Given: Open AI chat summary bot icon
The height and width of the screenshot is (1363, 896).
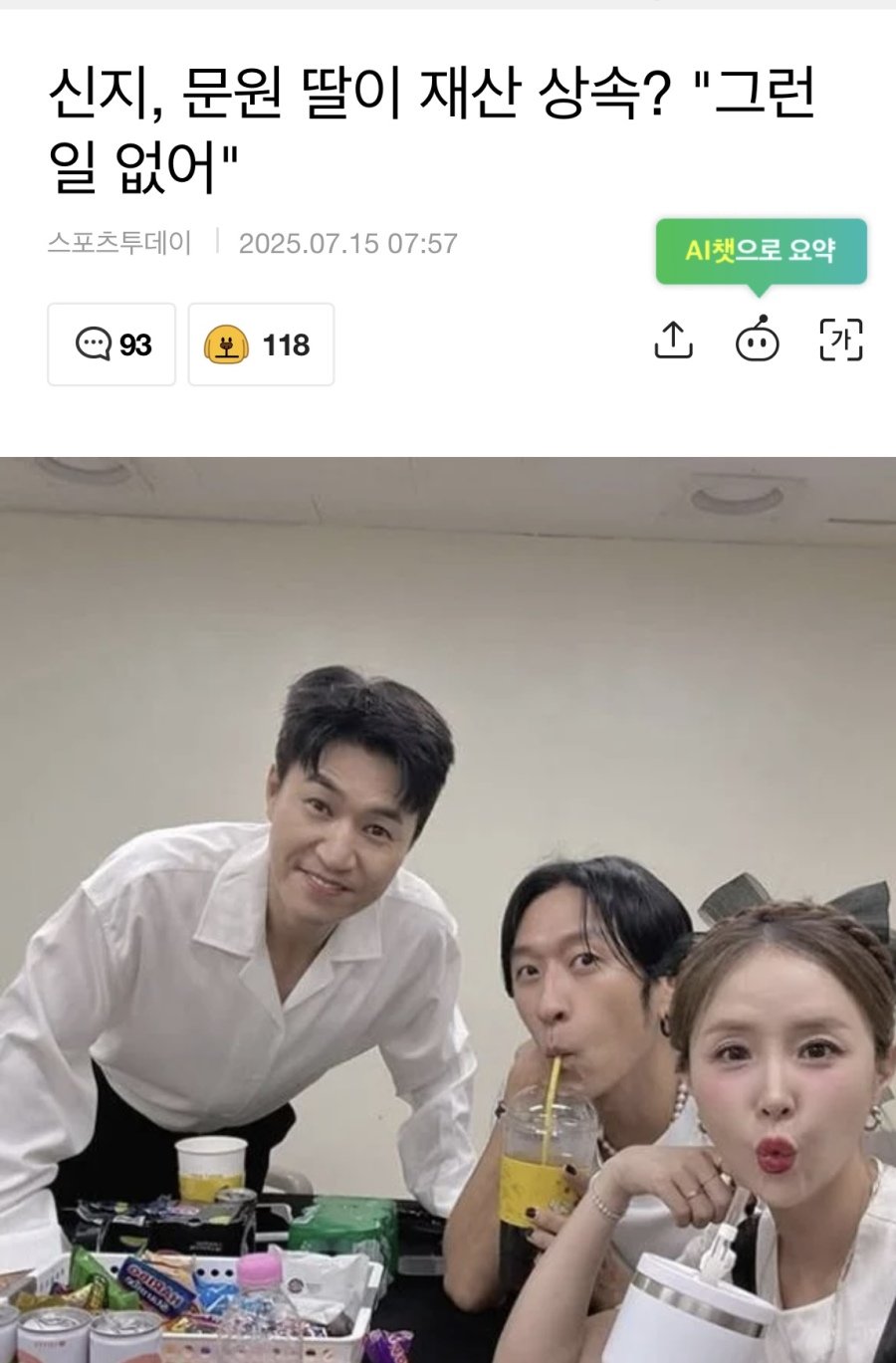Looking at the screenshot, I should (758, 341).
